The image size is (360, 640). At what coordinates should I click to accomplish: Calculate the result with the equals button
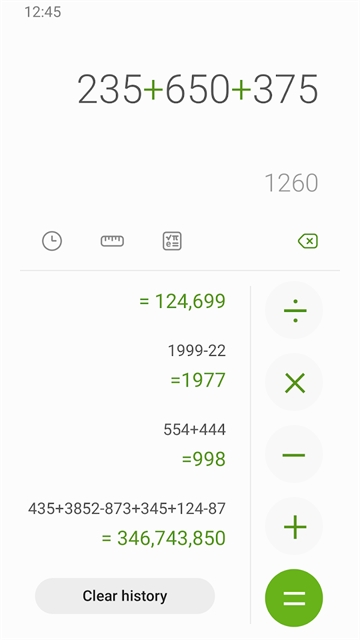(x=294, y=598)
